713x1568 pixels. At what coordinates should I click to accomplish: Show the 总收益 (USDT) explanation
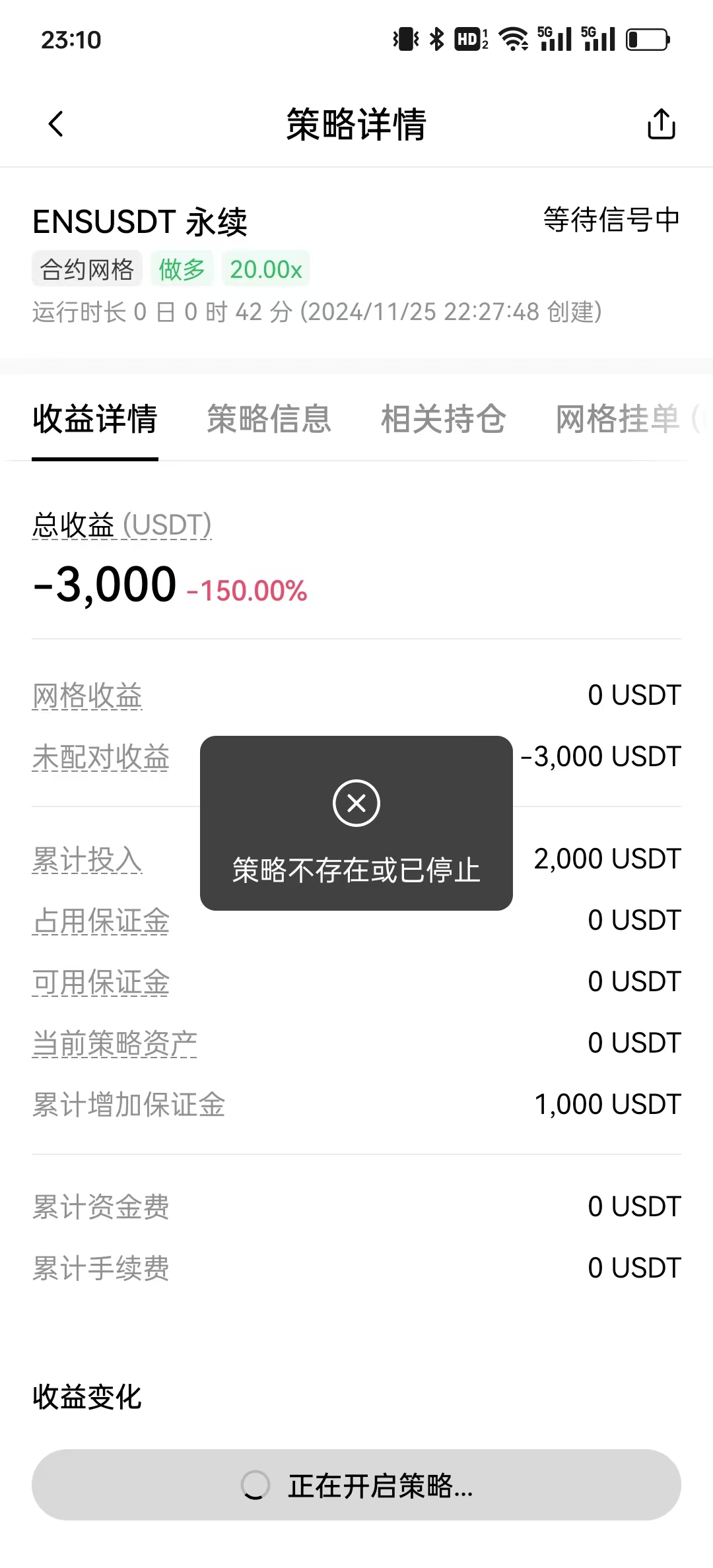[x=122, y=525]
